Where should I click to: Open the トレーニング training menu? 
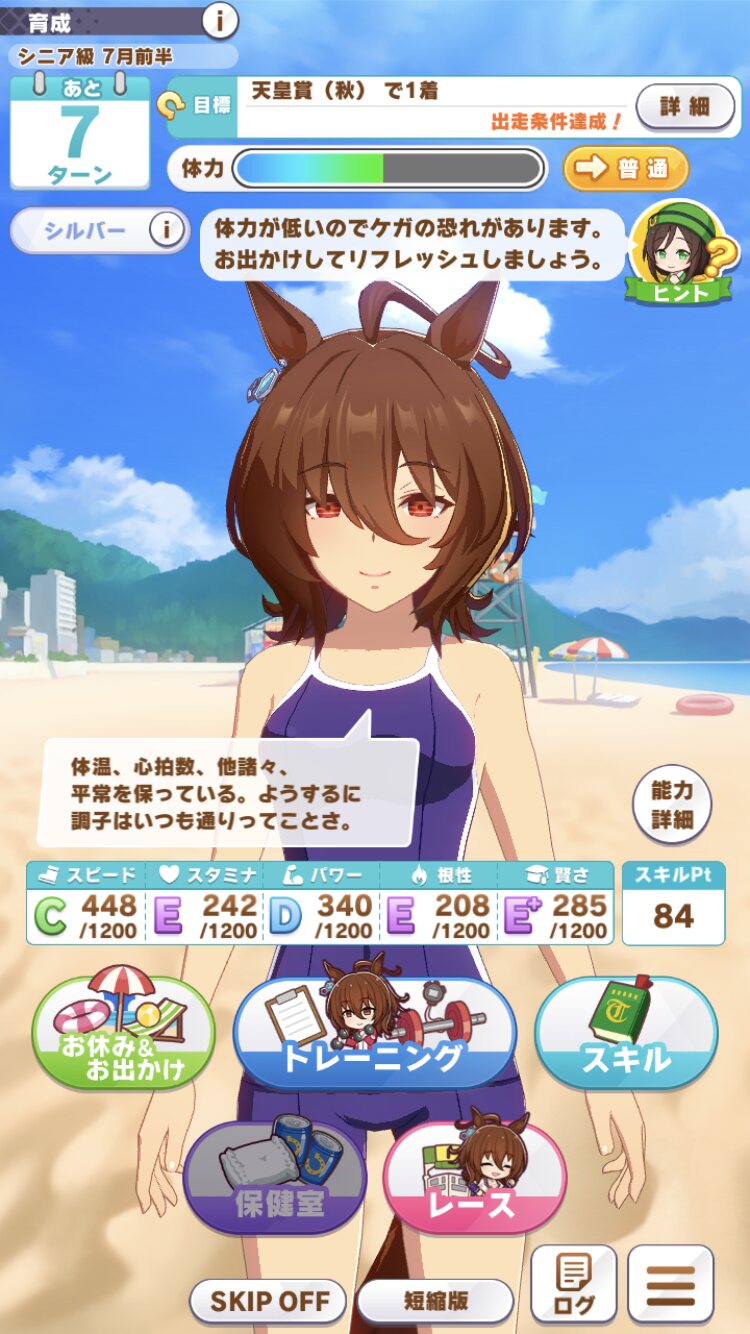[x=374, y=1033]
